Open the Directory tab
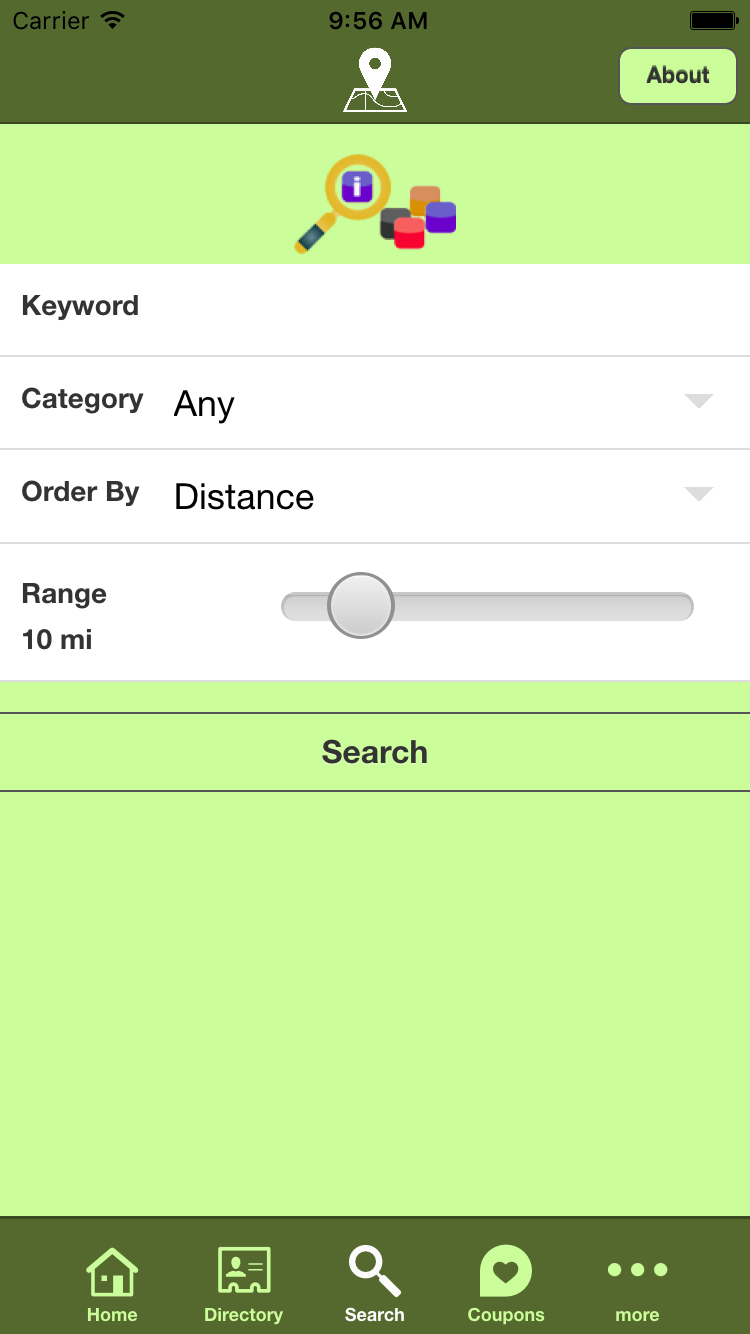The width and height of the screenshot is (750, 1334). 243,1285
